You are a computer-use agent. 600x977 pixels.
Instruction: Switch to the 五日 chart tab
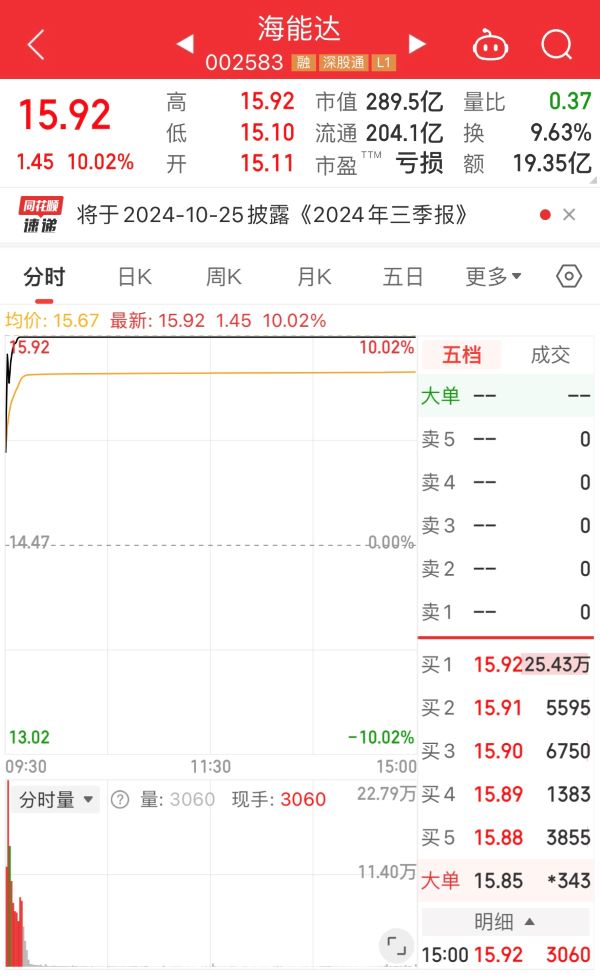(x=403, y=277)
